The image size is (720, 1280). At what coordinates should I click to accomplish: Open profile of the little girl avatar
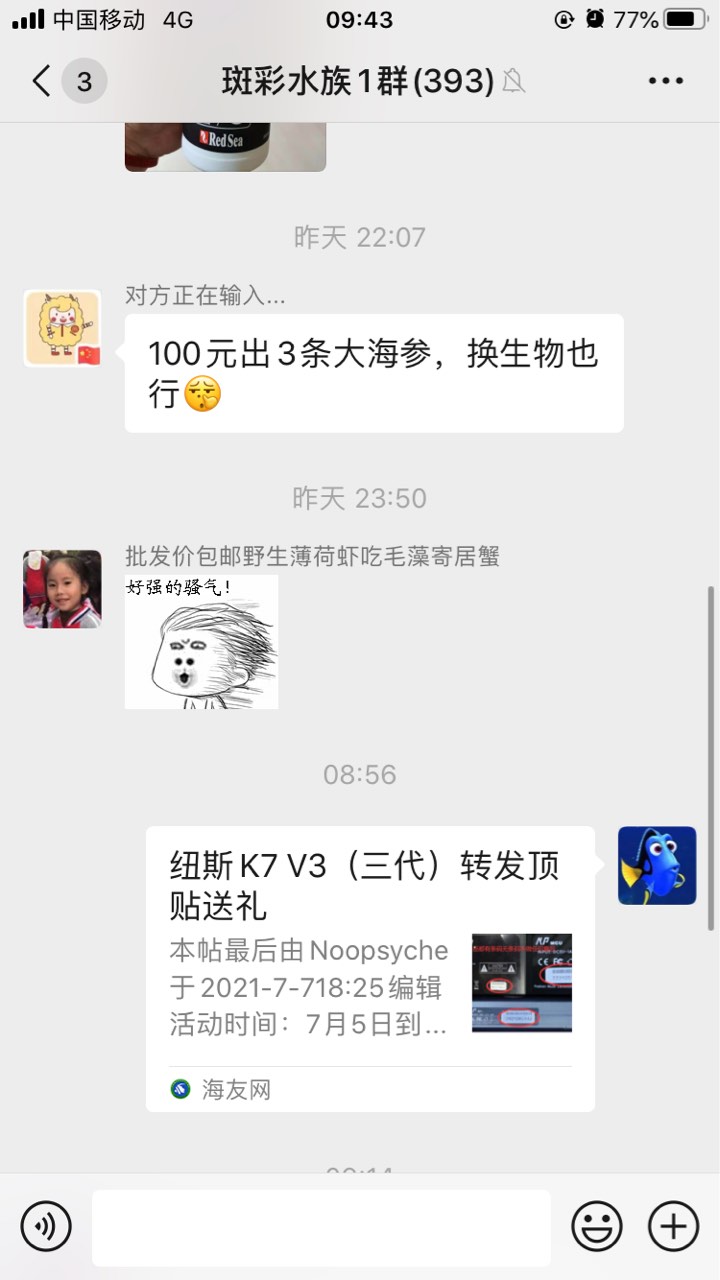[x=62, y=589]
